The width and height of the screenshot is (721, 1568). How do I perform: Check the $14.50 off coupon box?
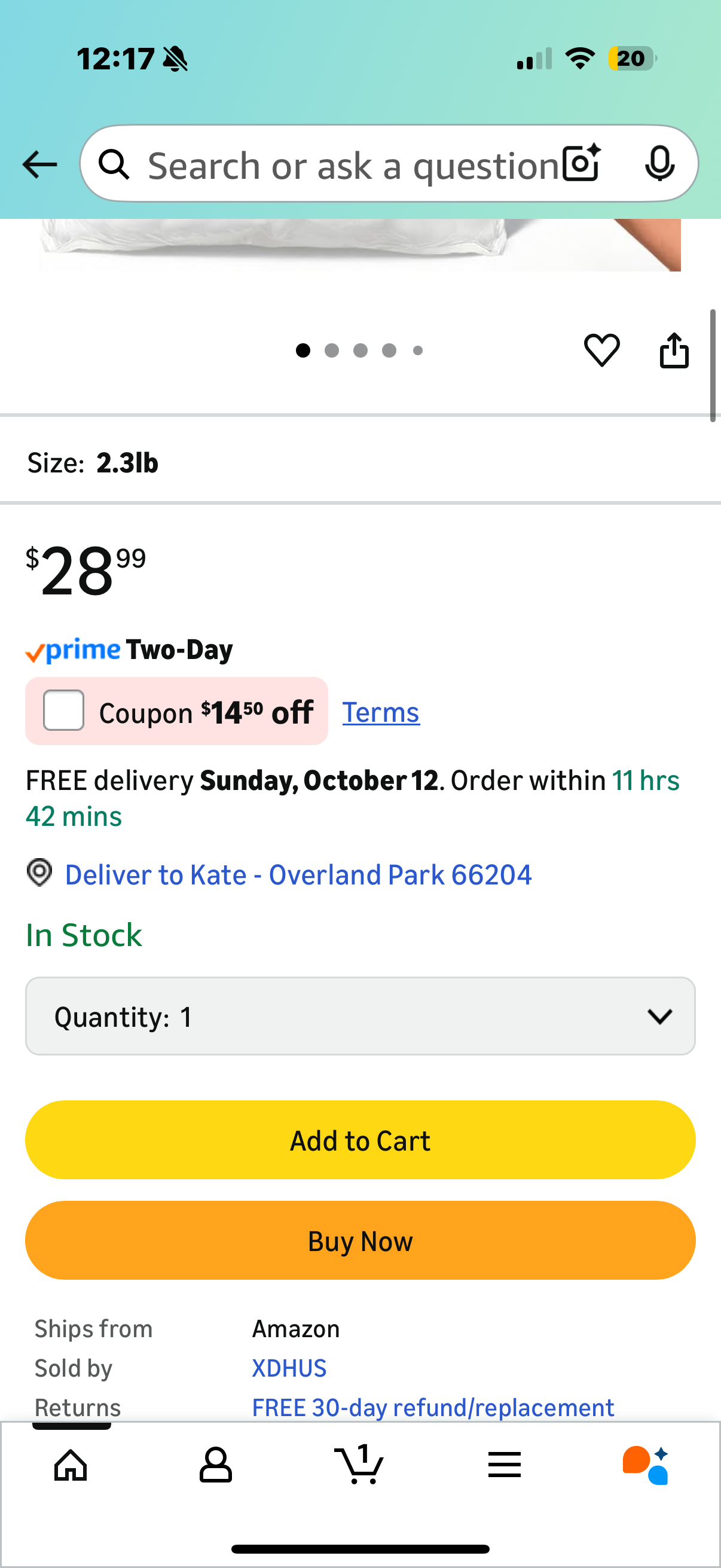[x=63, y=710]
